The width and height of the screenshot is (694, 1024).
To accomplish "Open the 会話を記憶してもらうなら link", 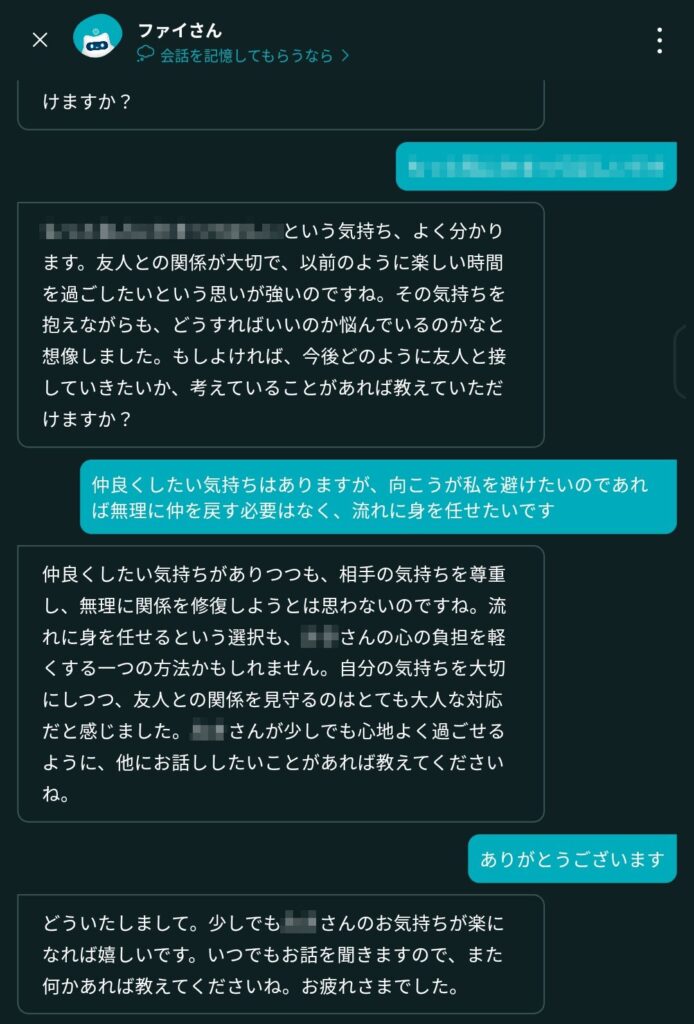I will (x=243, y=56).
